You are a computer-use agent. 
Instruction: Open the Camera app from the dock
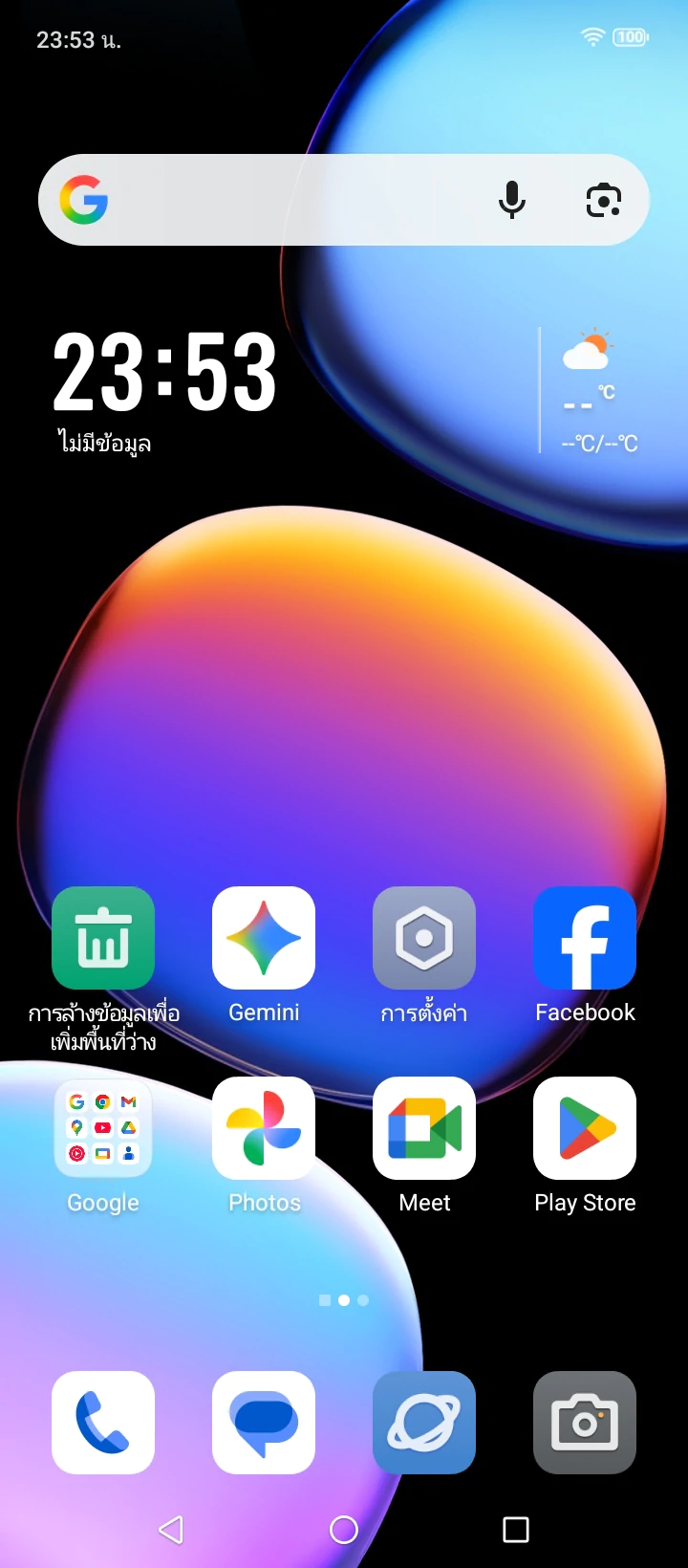(585, 1423)
